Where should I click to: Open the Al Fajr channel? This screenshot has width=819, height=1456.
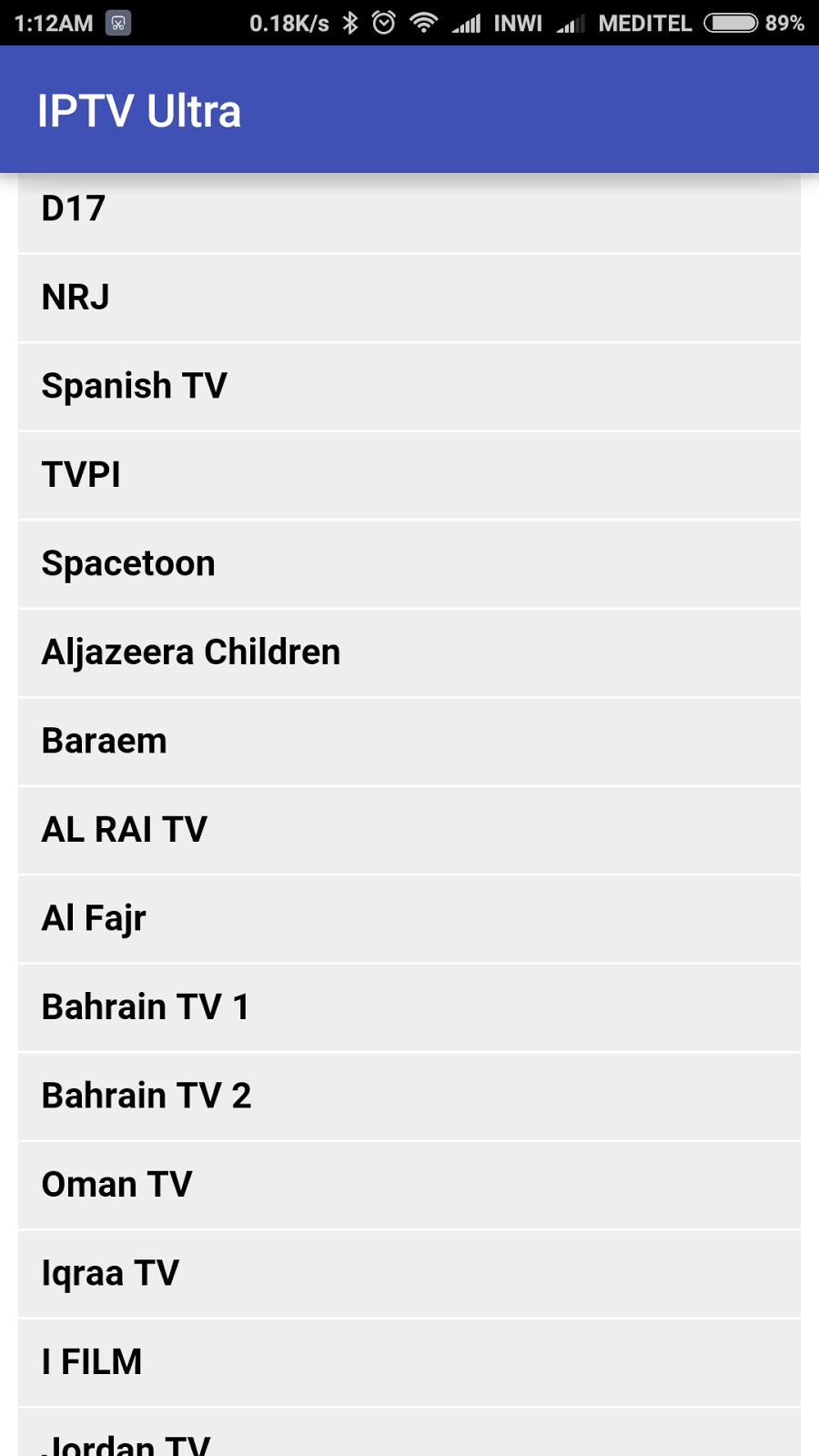click(x=409, y=918)
